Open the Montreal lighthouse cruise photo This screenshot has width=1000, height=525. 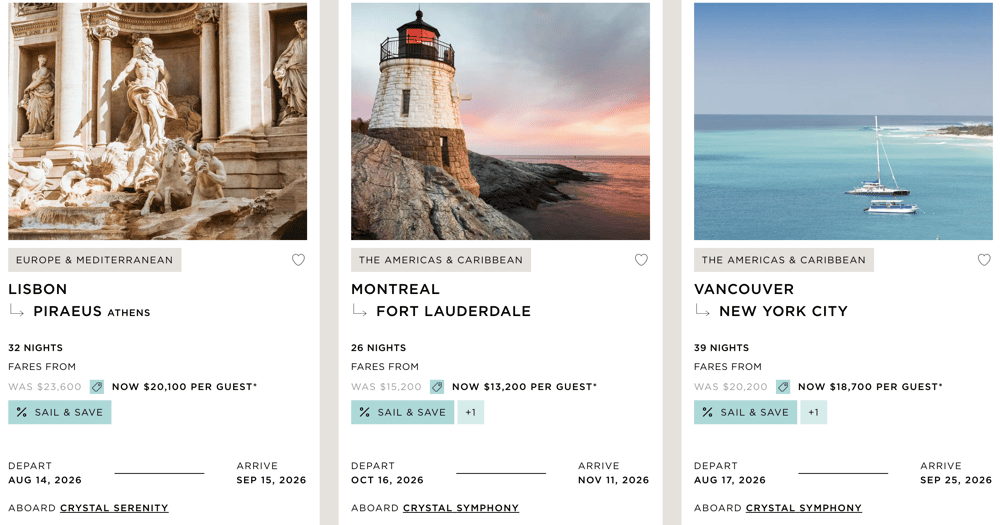[x=500, y=121]
